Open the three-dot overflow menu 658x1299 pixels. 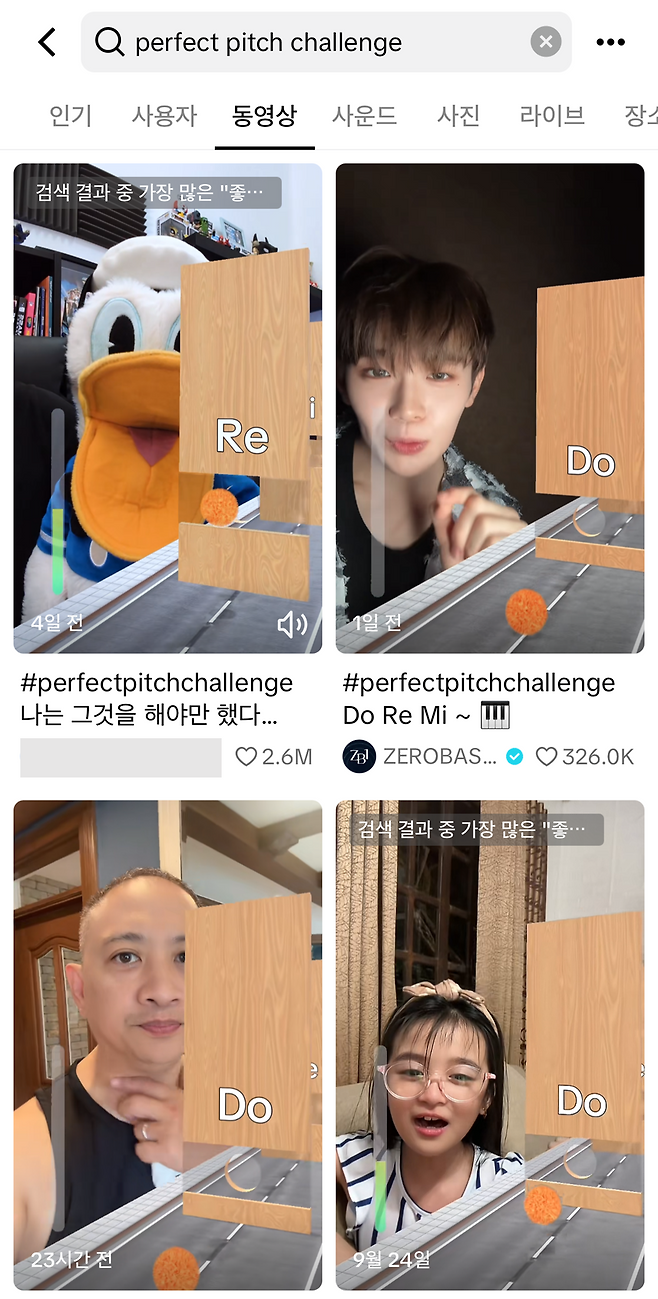tap(610, 42)
